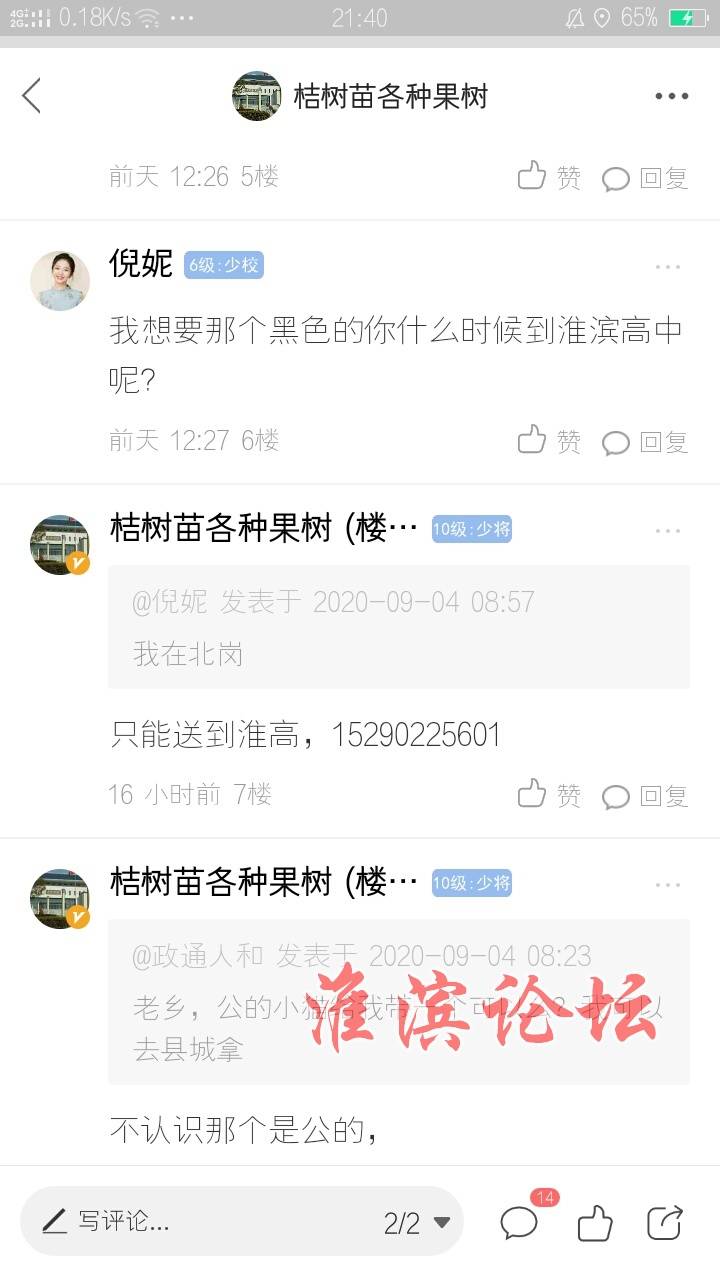The width and height of the screenshot is (720, 1280).
Task: Reply to 倪妮's 6楼 comment
Action: pos(645,442)
